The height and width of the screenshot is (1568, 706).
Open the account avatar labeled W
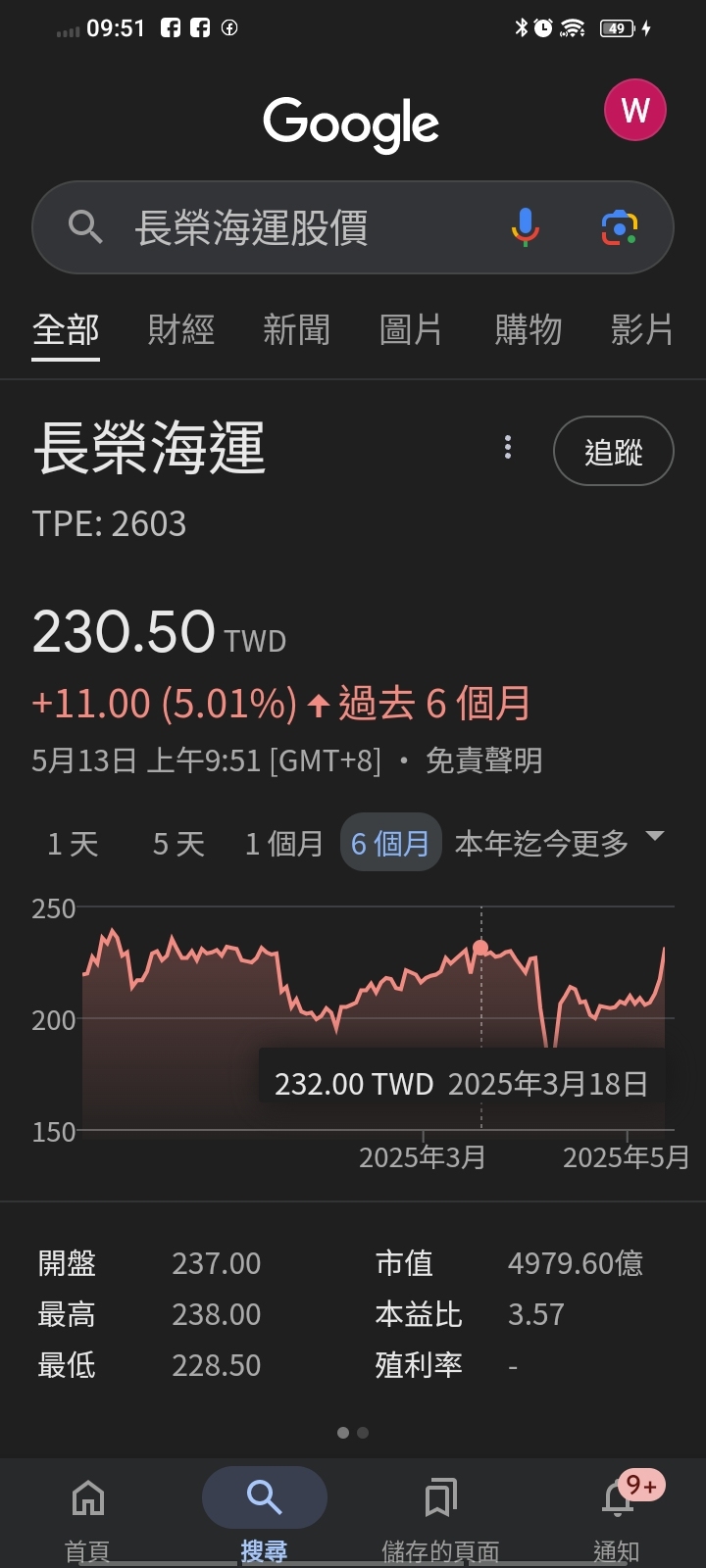634,110
